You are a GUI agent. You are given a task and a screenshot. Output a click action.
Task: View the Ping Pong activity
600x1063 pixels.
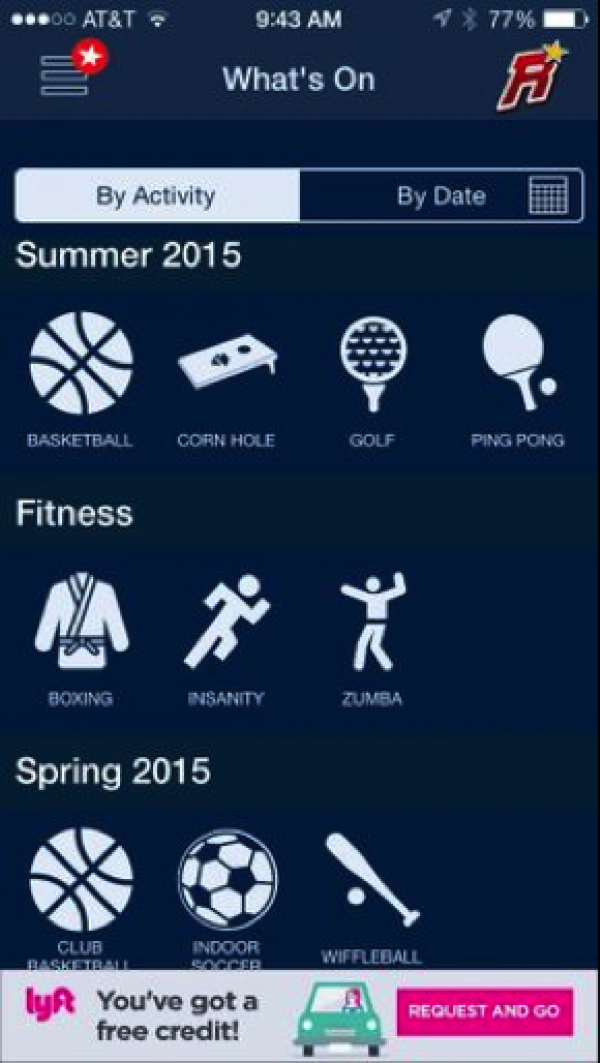[519, 380]
